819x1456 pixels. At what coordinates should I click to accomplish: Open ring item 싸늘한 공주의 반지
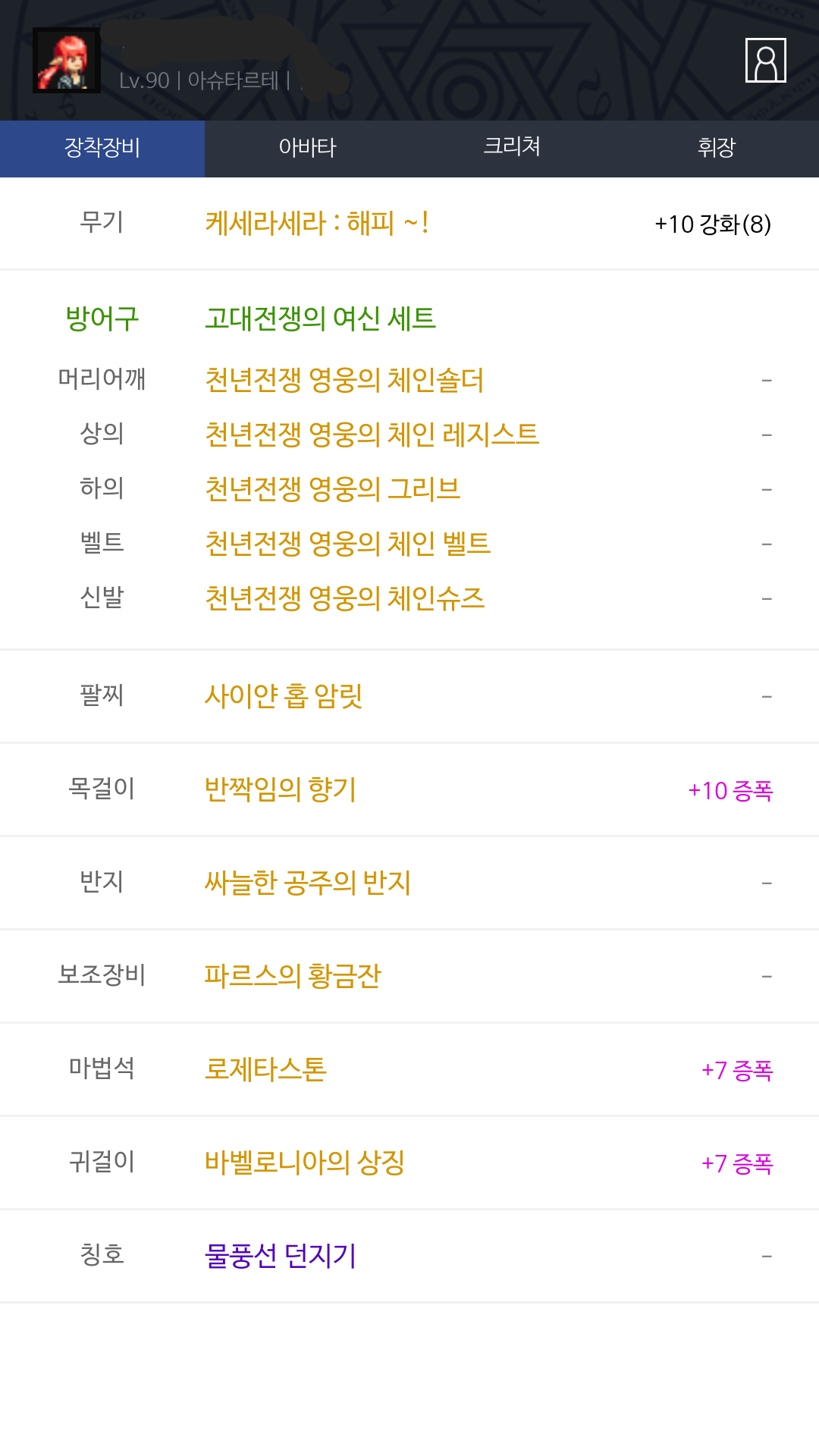coord(308,883)
